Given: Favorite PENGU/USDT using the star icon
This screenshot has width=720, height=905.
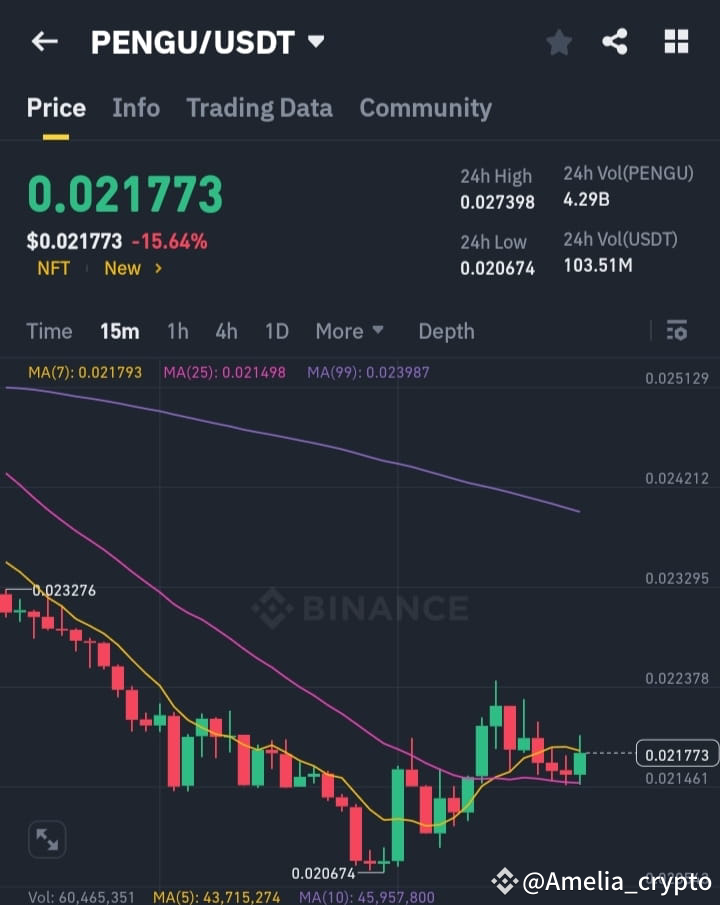Looking at the screenshot, I should tap(558, 42).
